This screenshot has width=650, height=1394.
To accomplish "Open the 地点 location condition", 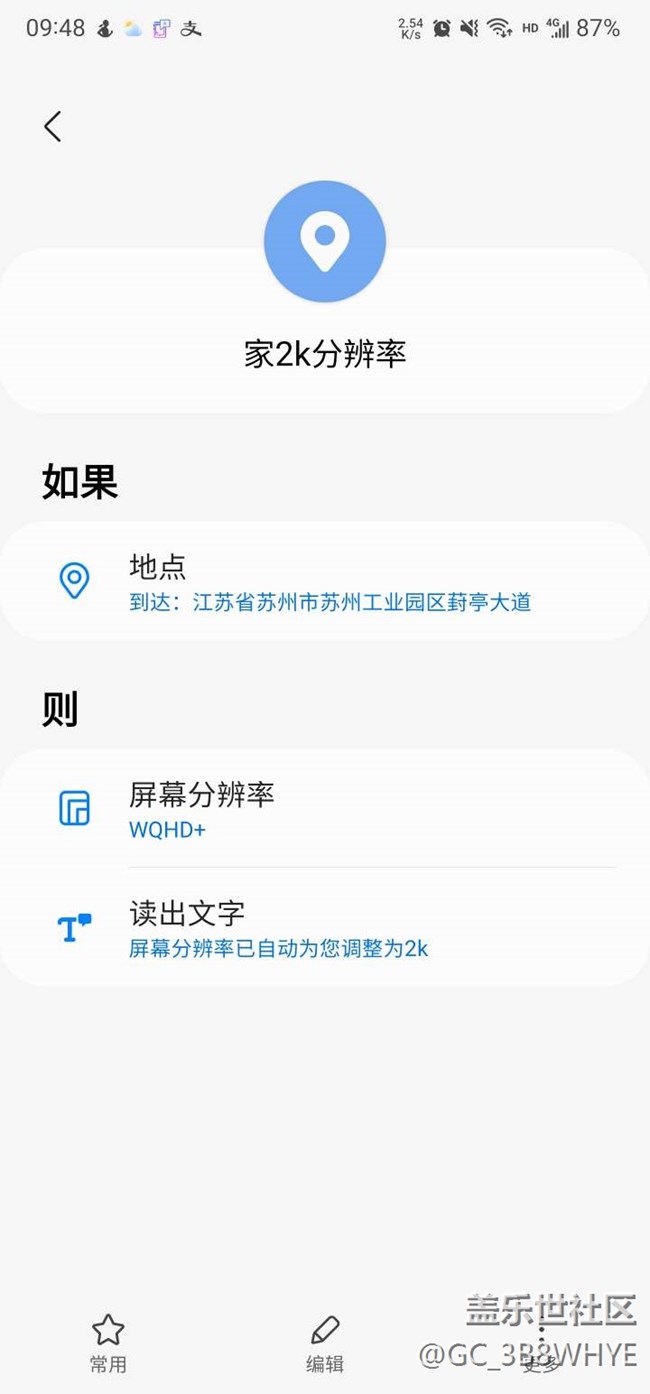I will [324, 581].
